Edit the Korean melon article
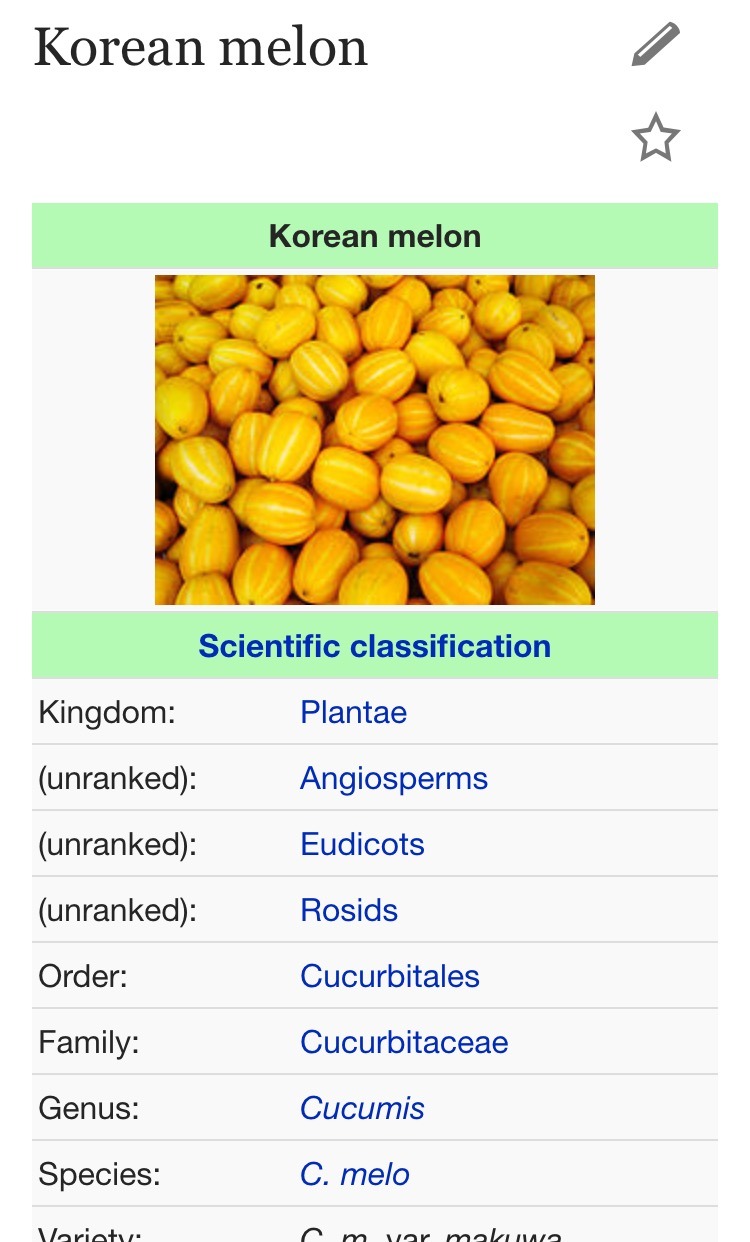750x1242 pixels. [x=656, y=46]
